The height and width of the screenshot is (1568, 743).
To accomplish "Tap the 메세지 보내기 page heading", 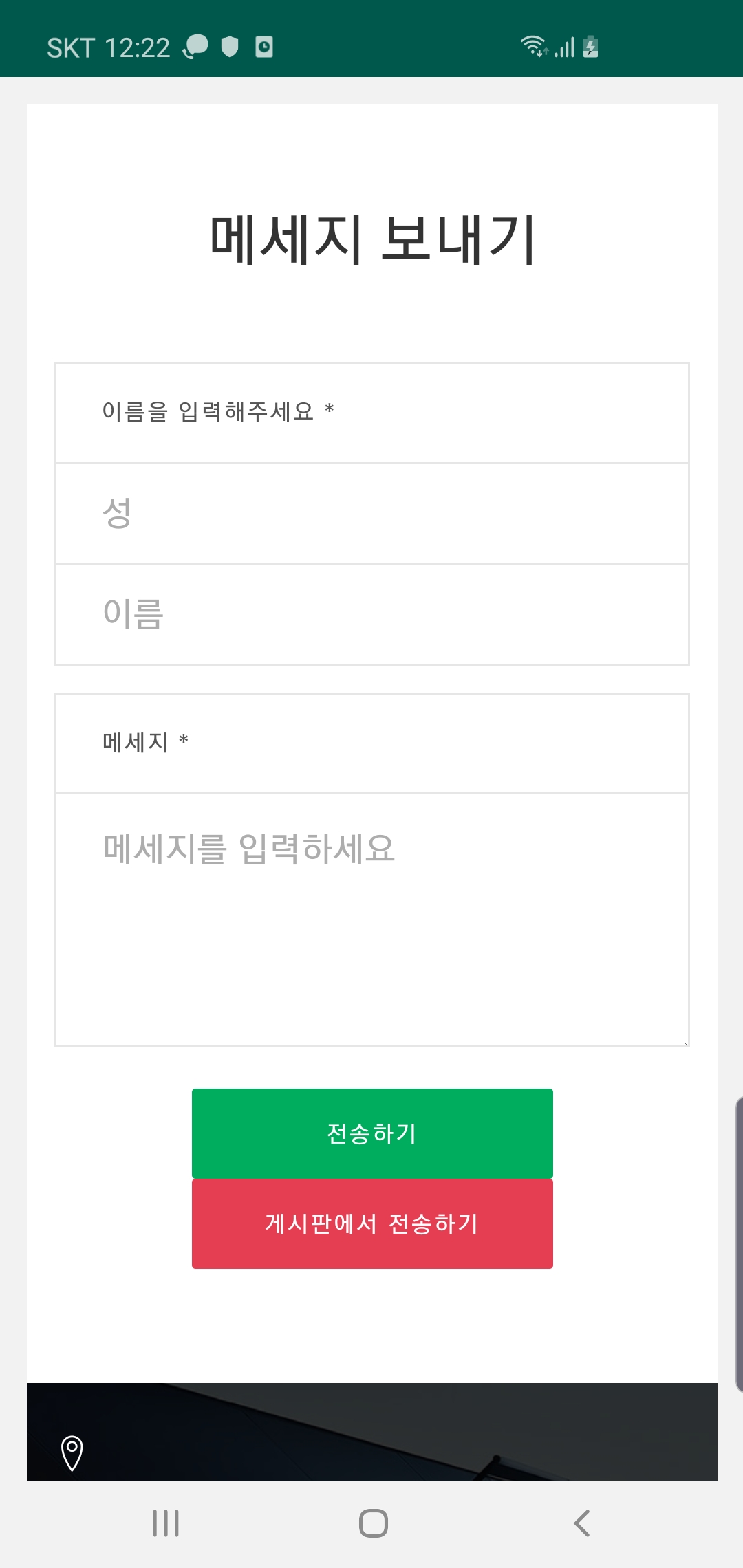I will [x=371, y=239].
